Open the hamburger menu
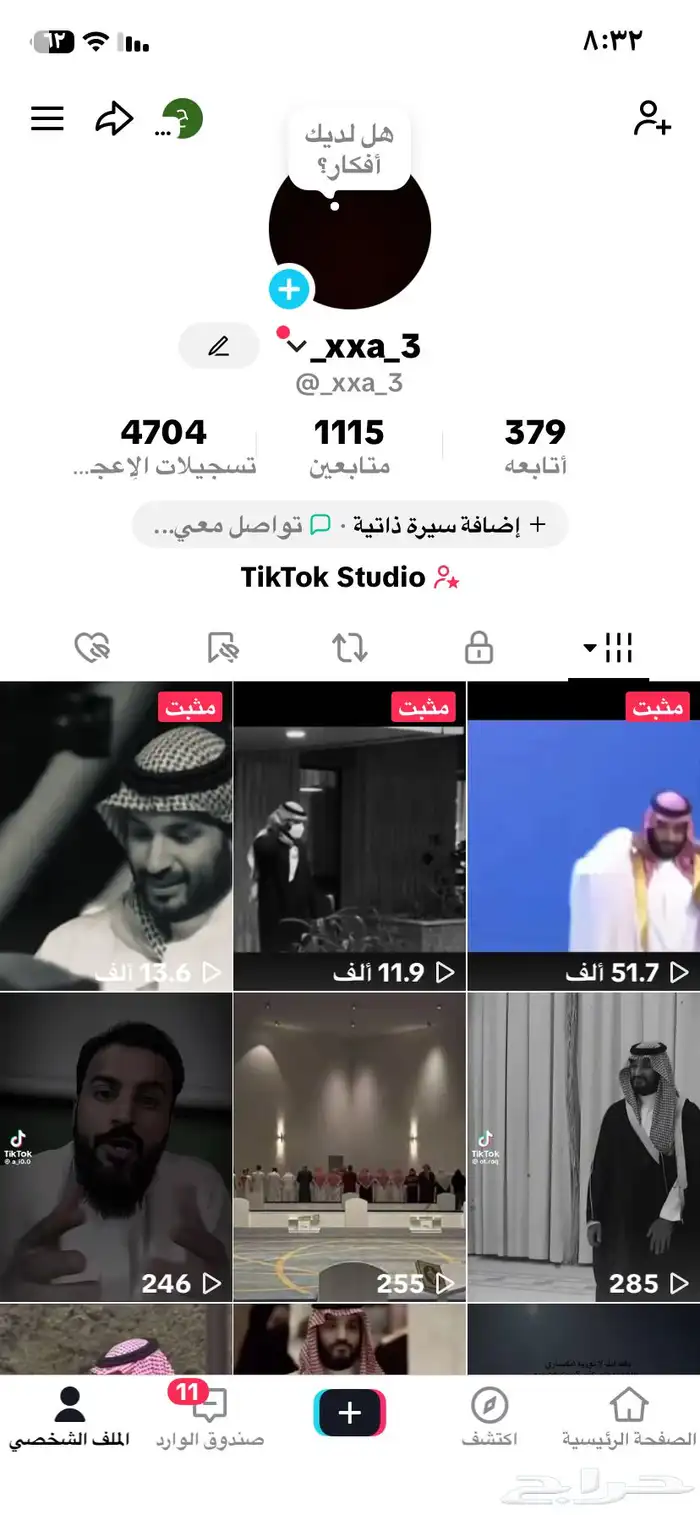Screen dimensions: 700x1515 [x=47, y=119]
